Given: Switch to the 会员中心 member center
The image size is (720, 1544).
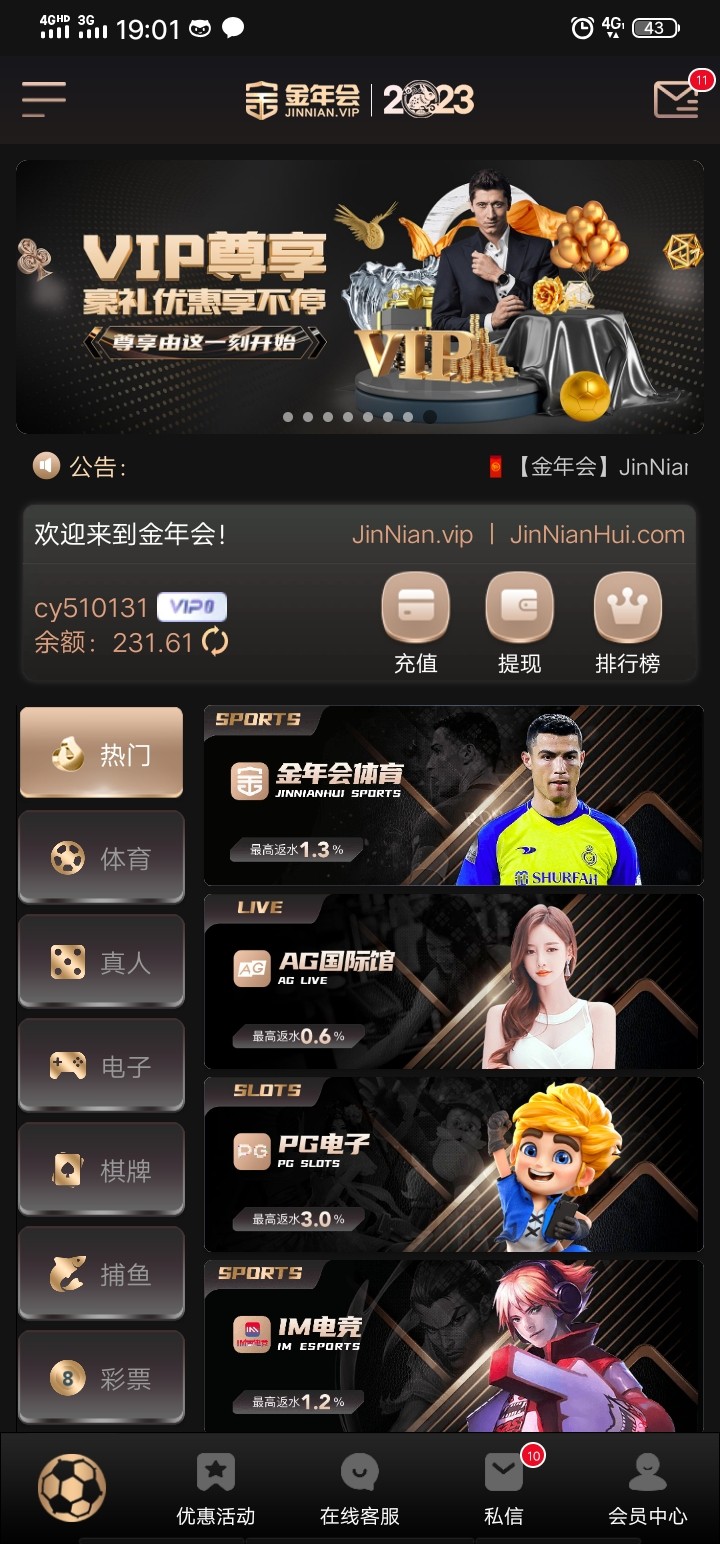Looking at the screenshot, I should pyautogui.click(x=646, y=1489).
